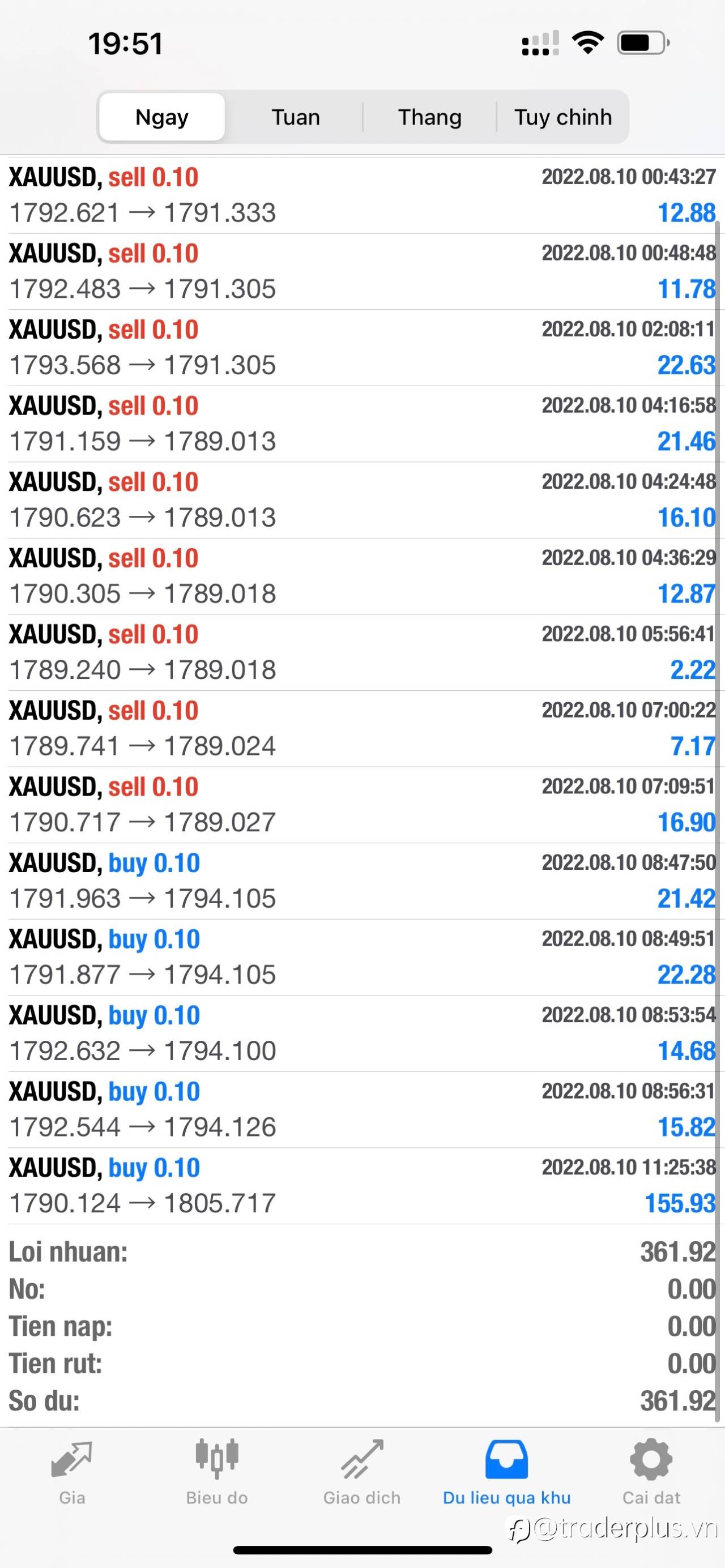Switch to the Tuan period
Screen dimensions: 725x1568
[295, 117]
